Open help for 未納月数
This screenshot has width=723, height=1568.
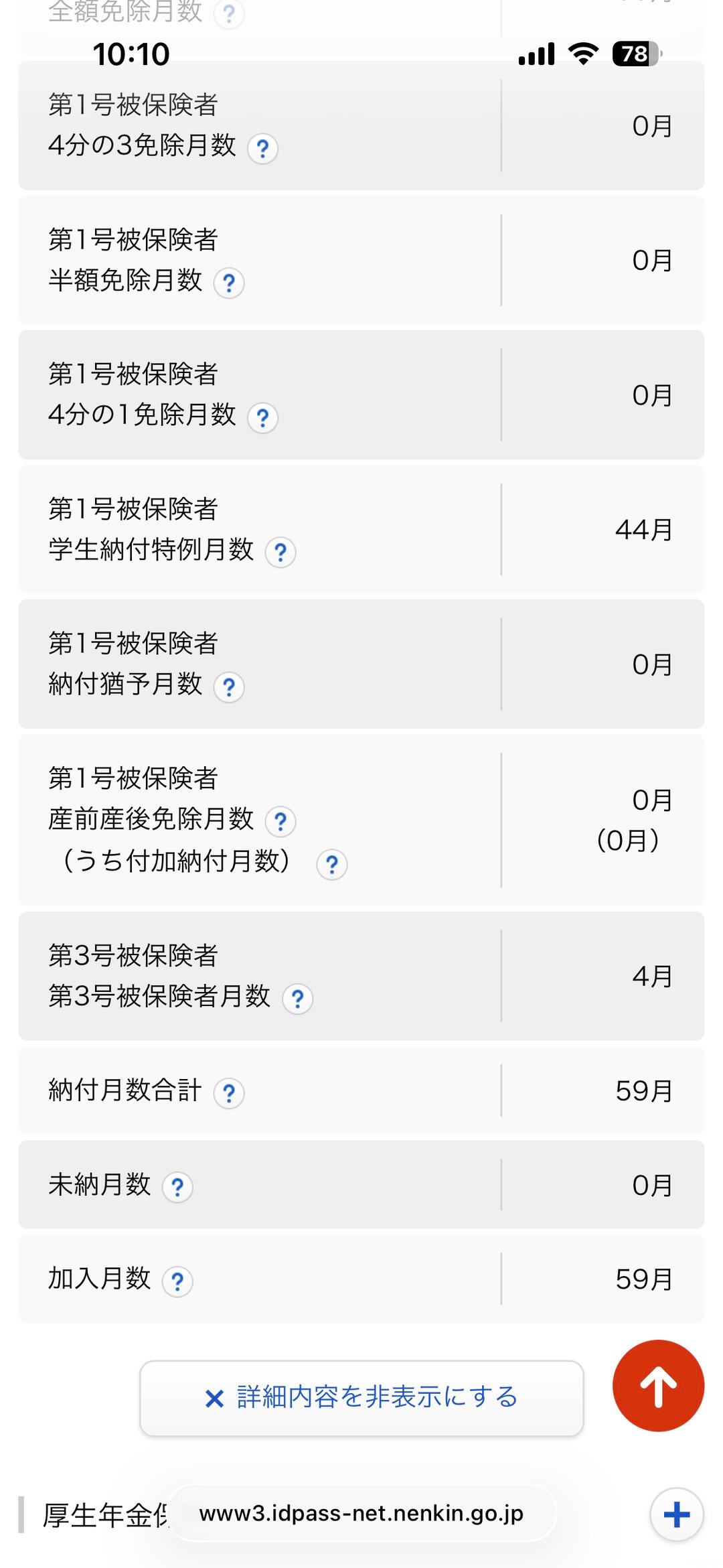click(x=177, y=1188)
